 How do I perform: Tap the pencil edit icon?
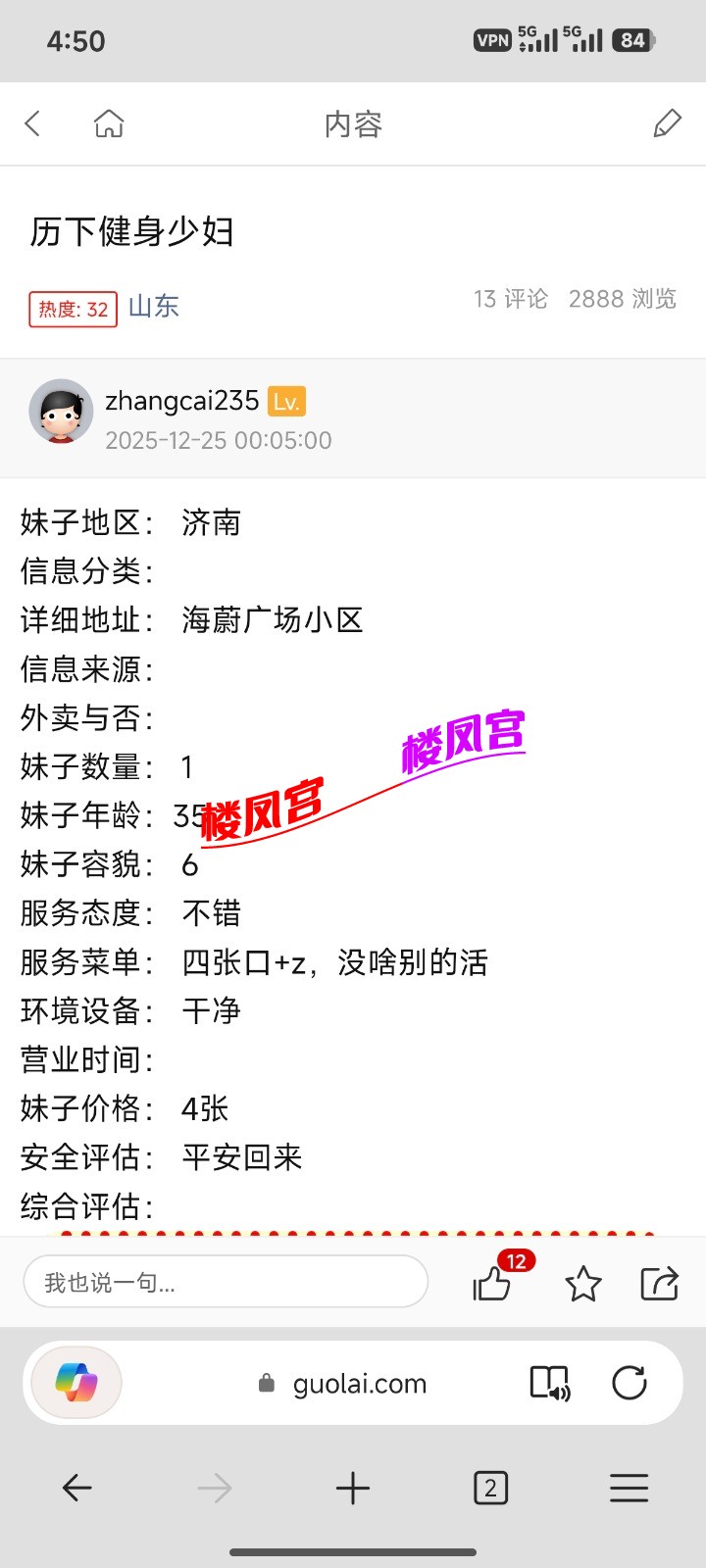667,123
